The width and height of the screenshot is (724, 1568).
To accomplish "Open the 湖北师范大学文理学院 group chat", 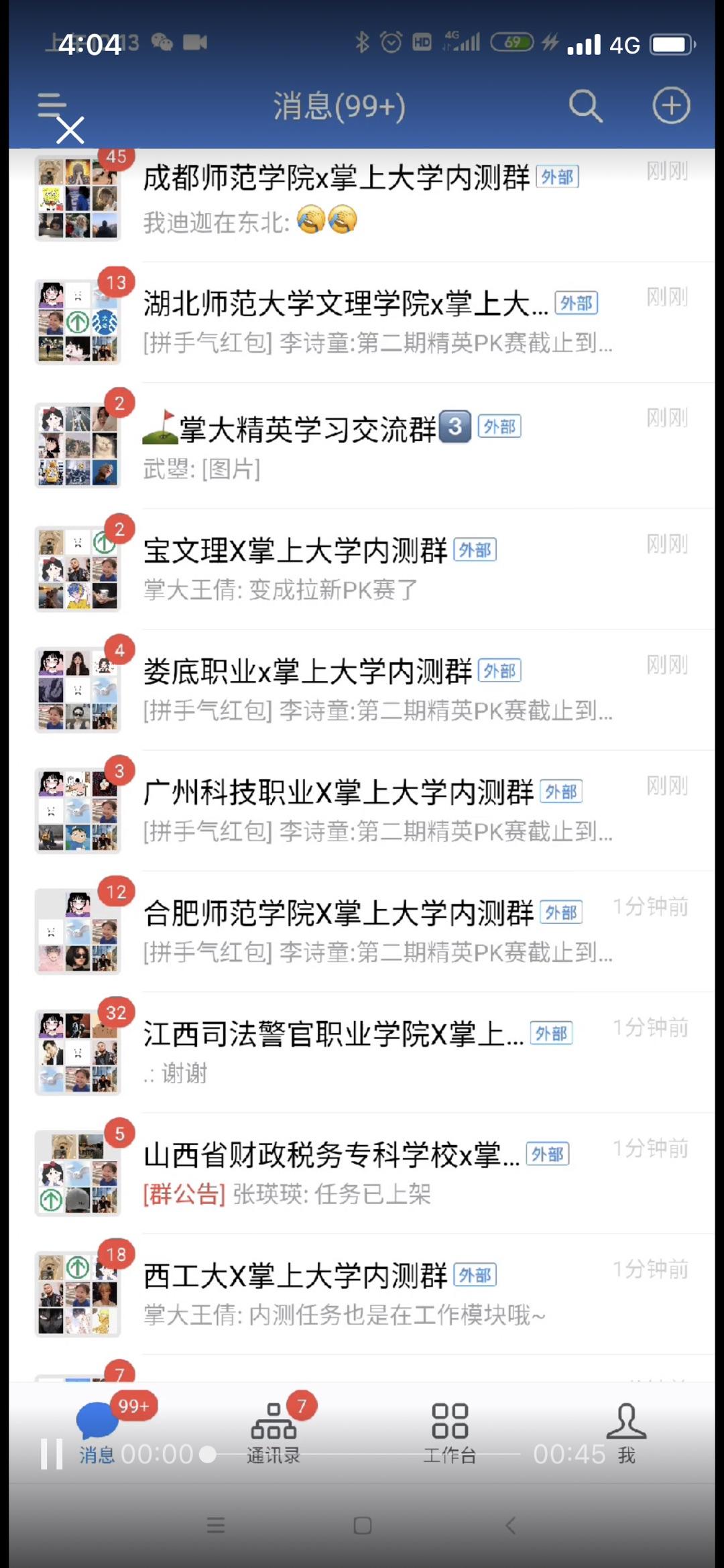I will click(362, 322).
